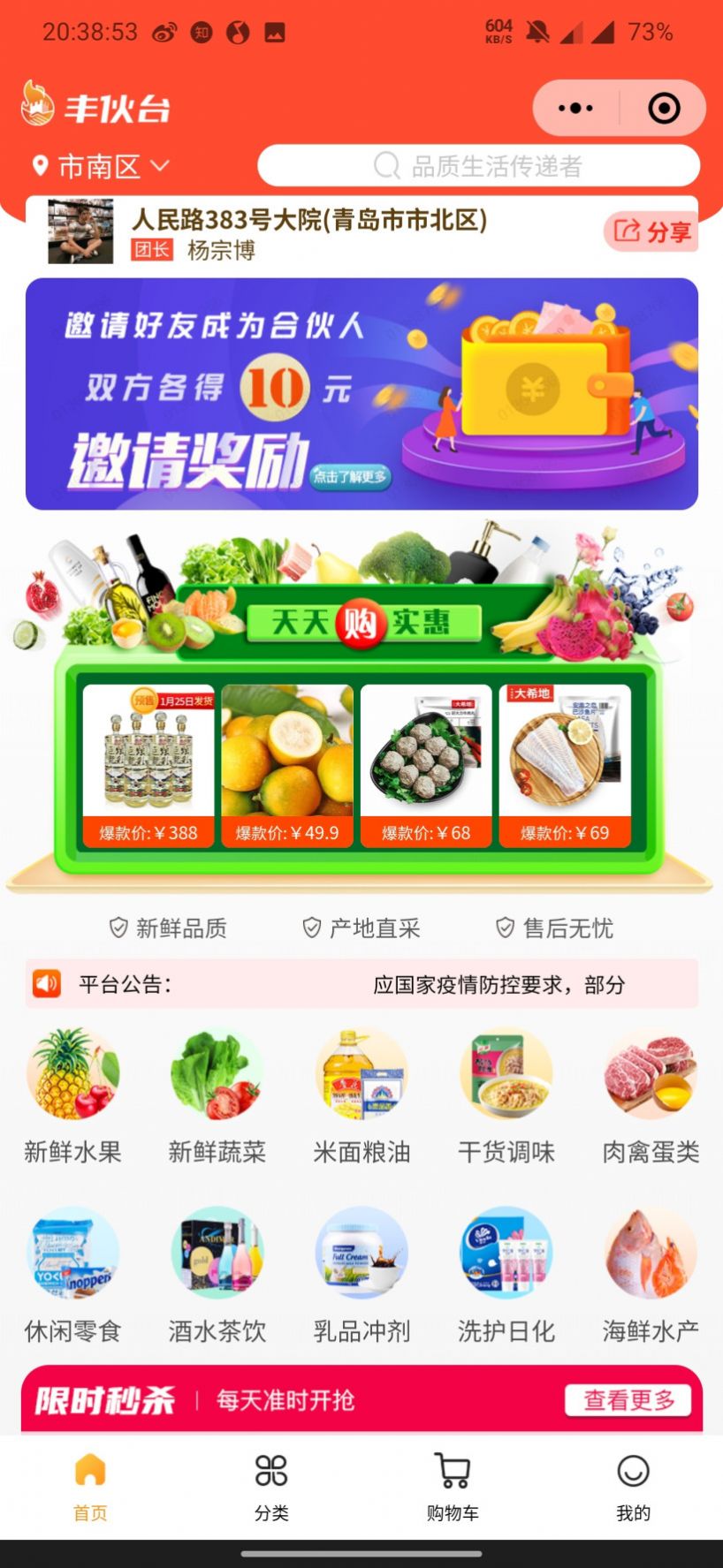Expand the 市南区 location dropdown
This screenshot has height=1568, width=723.
coord(100,166)
